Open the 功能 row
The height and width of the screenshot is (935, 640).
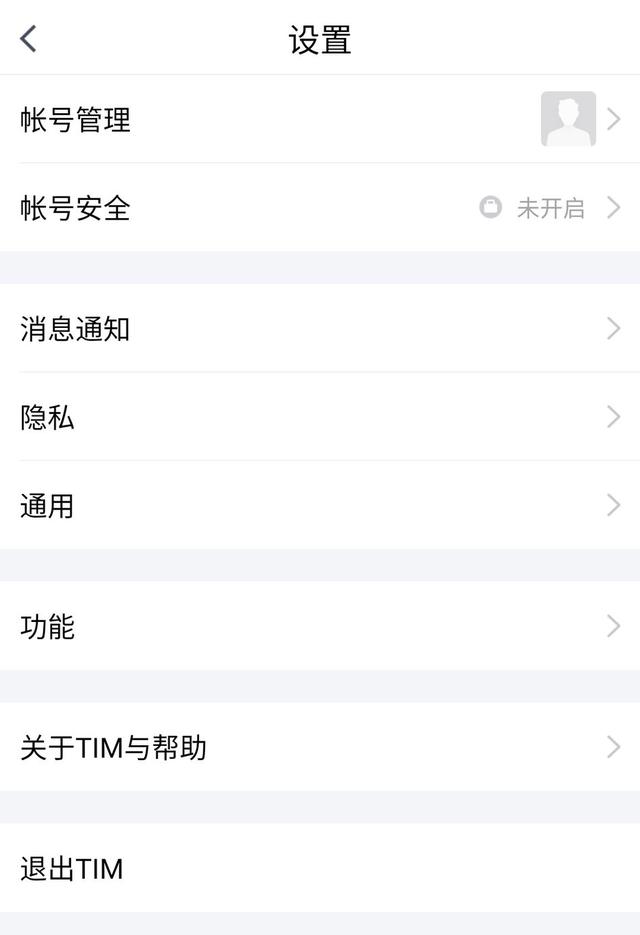(x=320, y=626)
